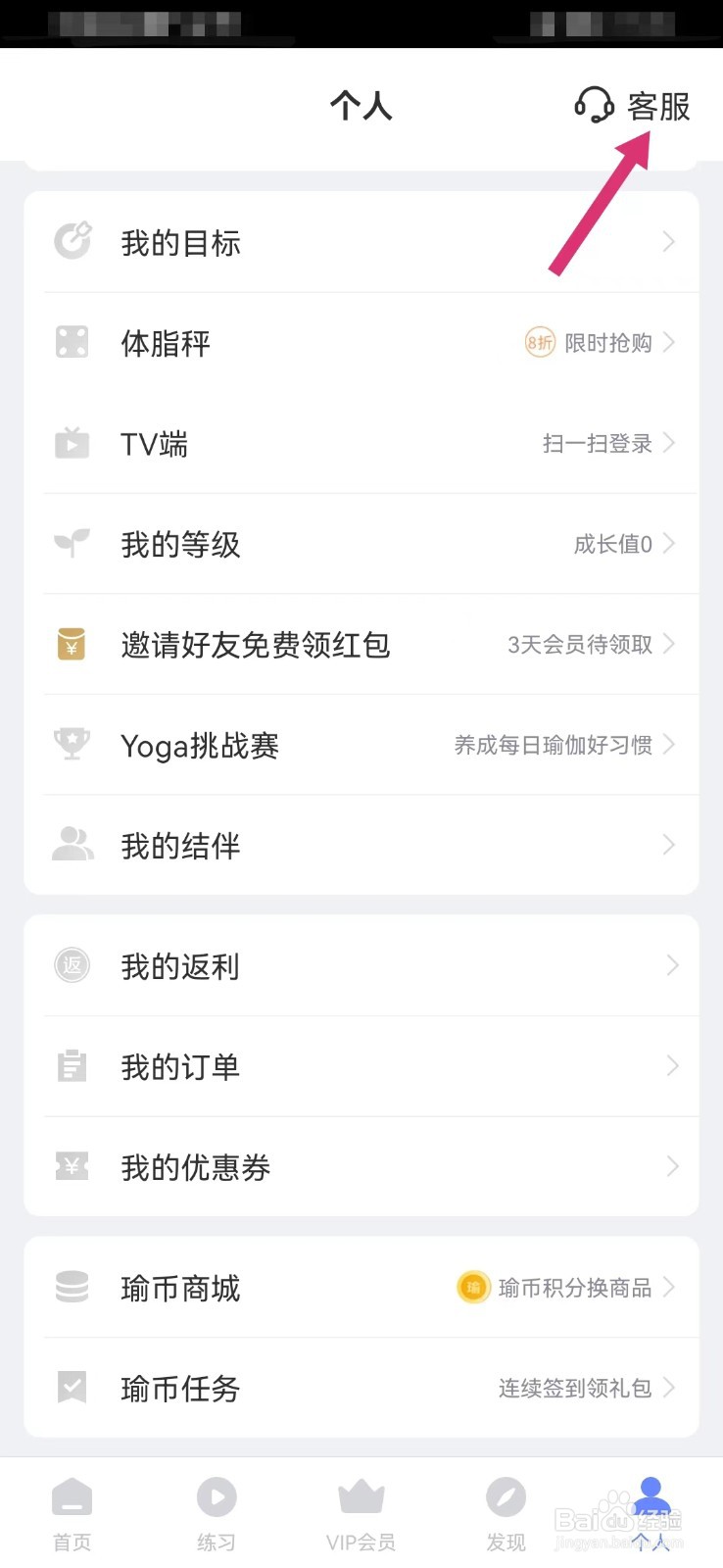
Task: View 我的订单
Action: click(361, 1066)
